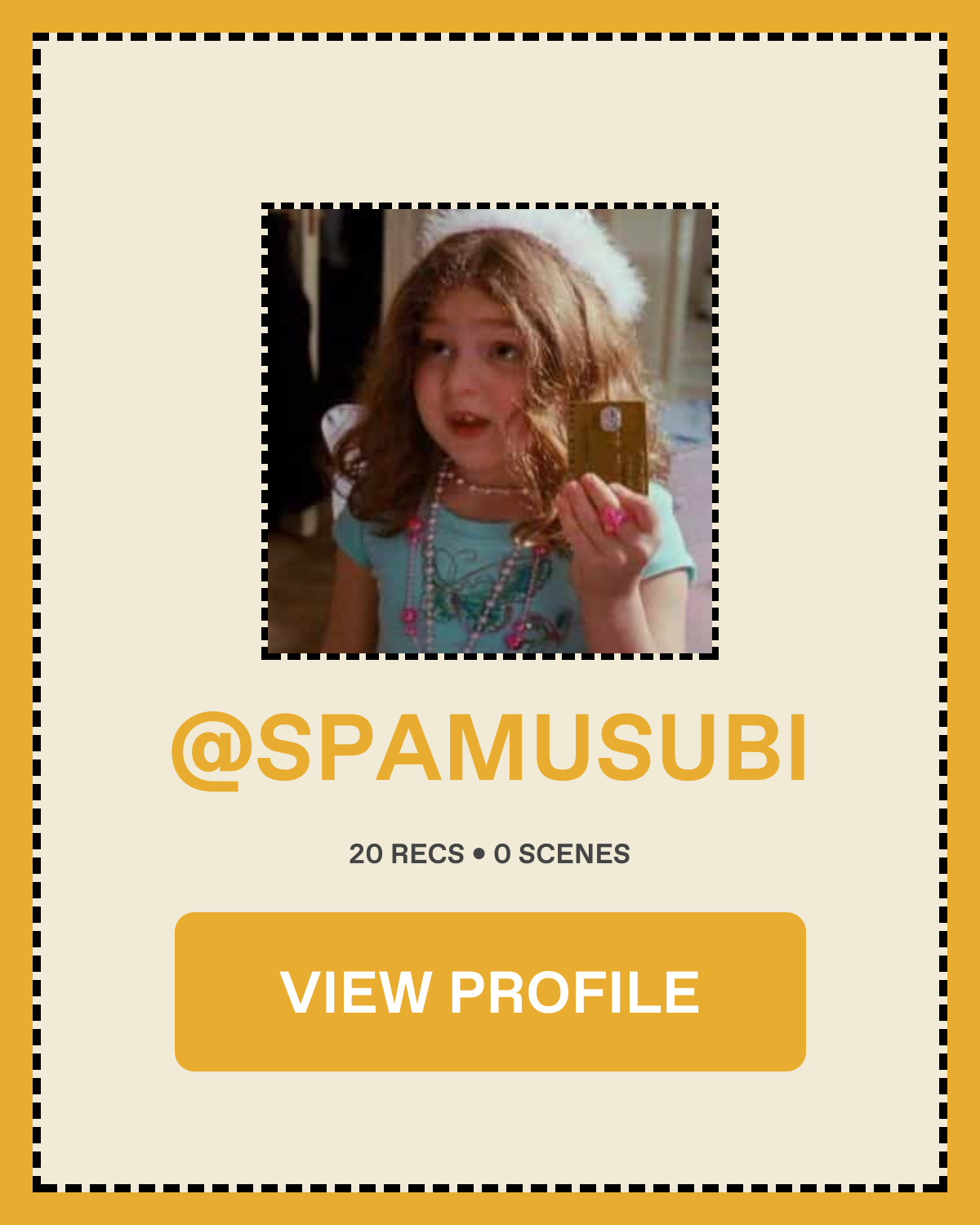
Task: Tap the View Profile button
Action: tap(490, 991)
